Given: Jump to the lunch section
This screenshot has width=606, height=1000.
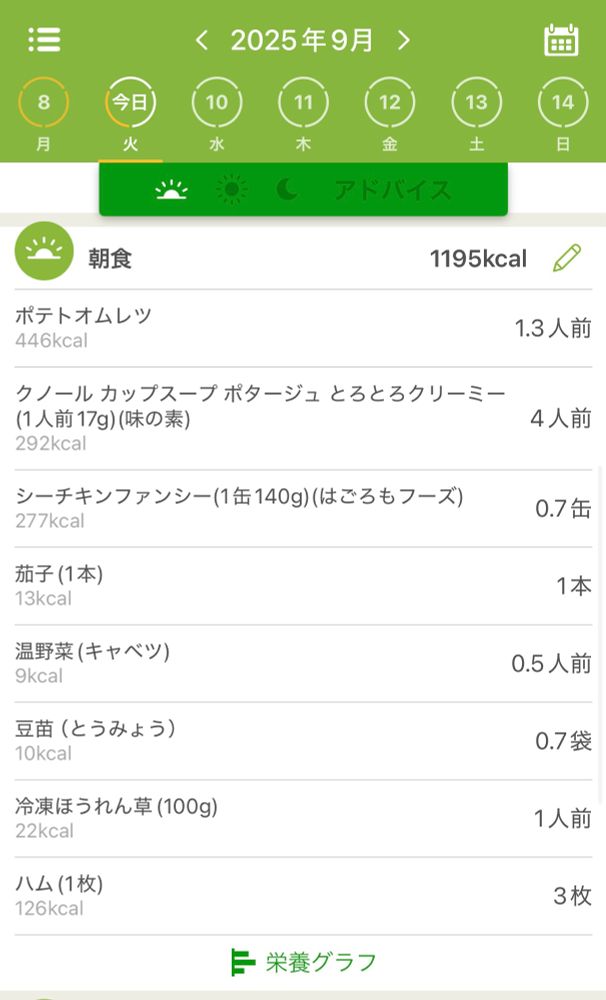Looking at the screenshot, I should (231, 189).
